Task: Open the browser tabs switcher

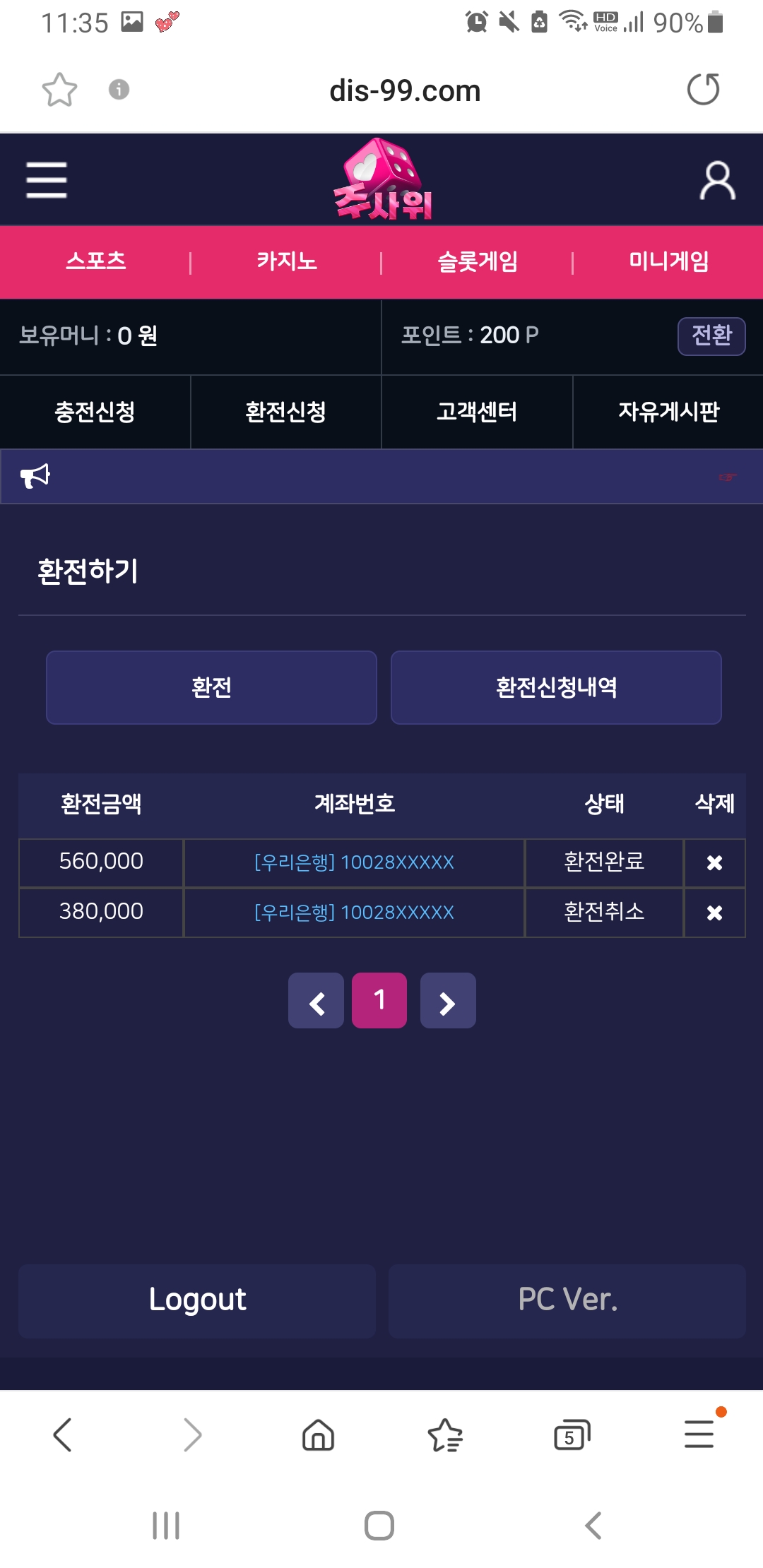Action: 572,1435
